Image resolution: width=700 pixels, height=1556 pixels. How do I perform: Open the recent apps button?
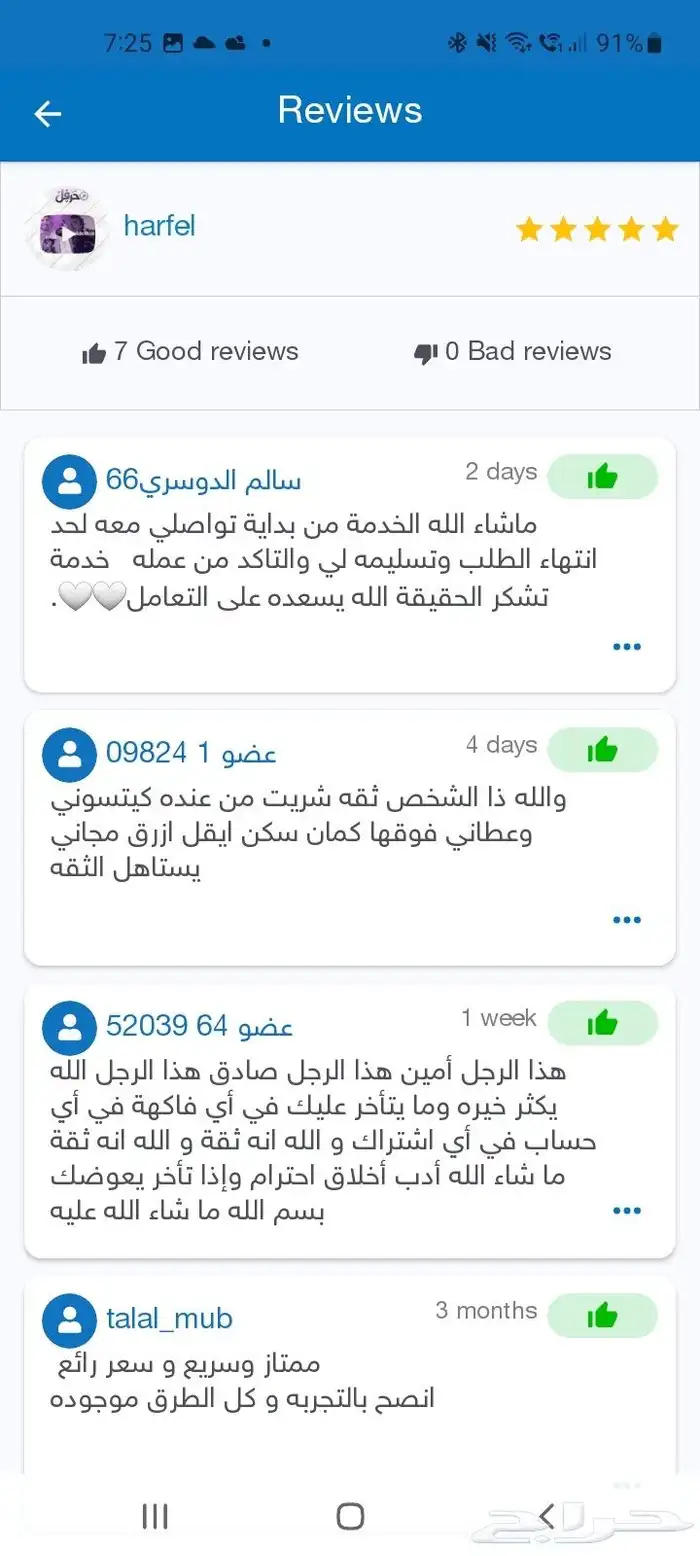click(155, 1516)
